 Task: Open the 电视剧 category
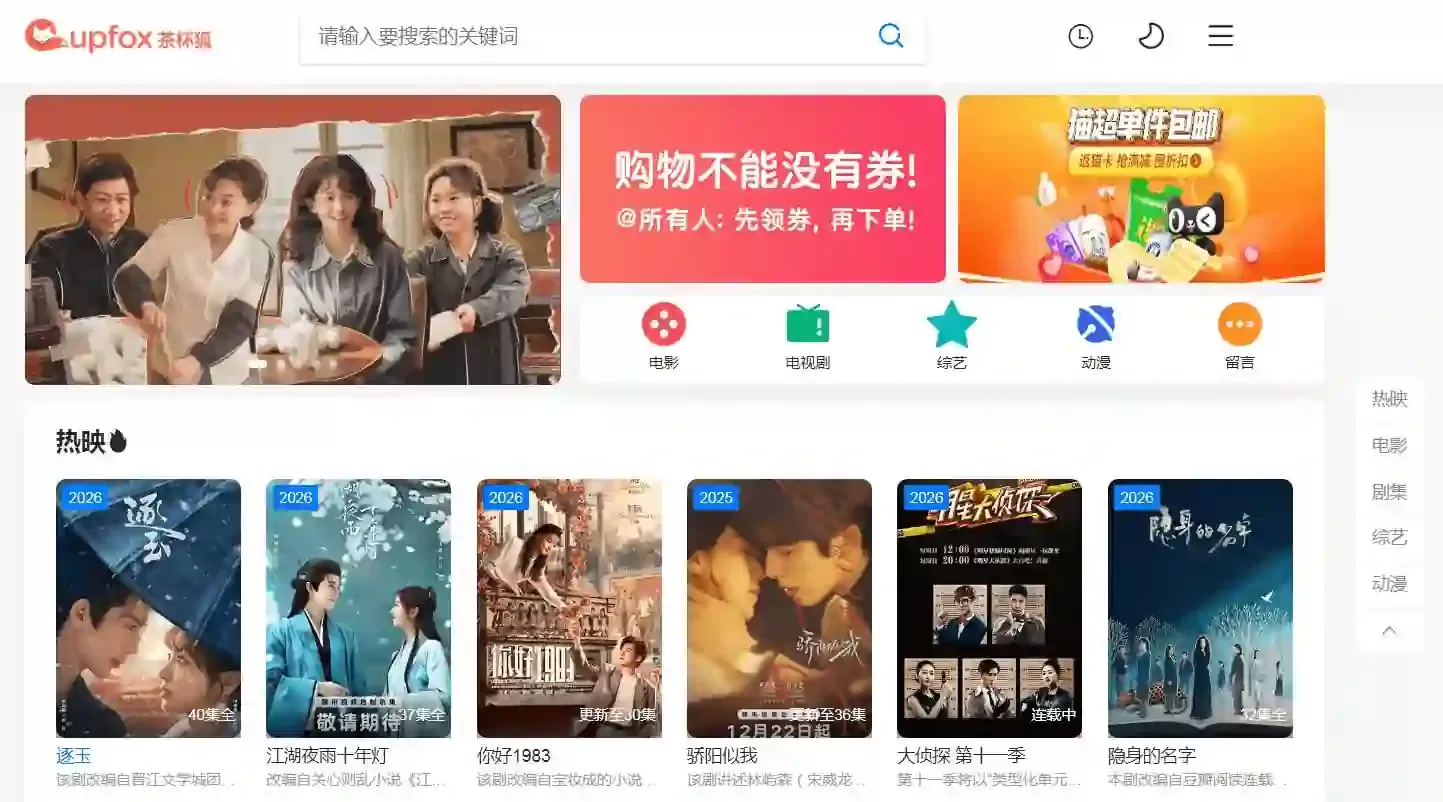coord(807,337)
